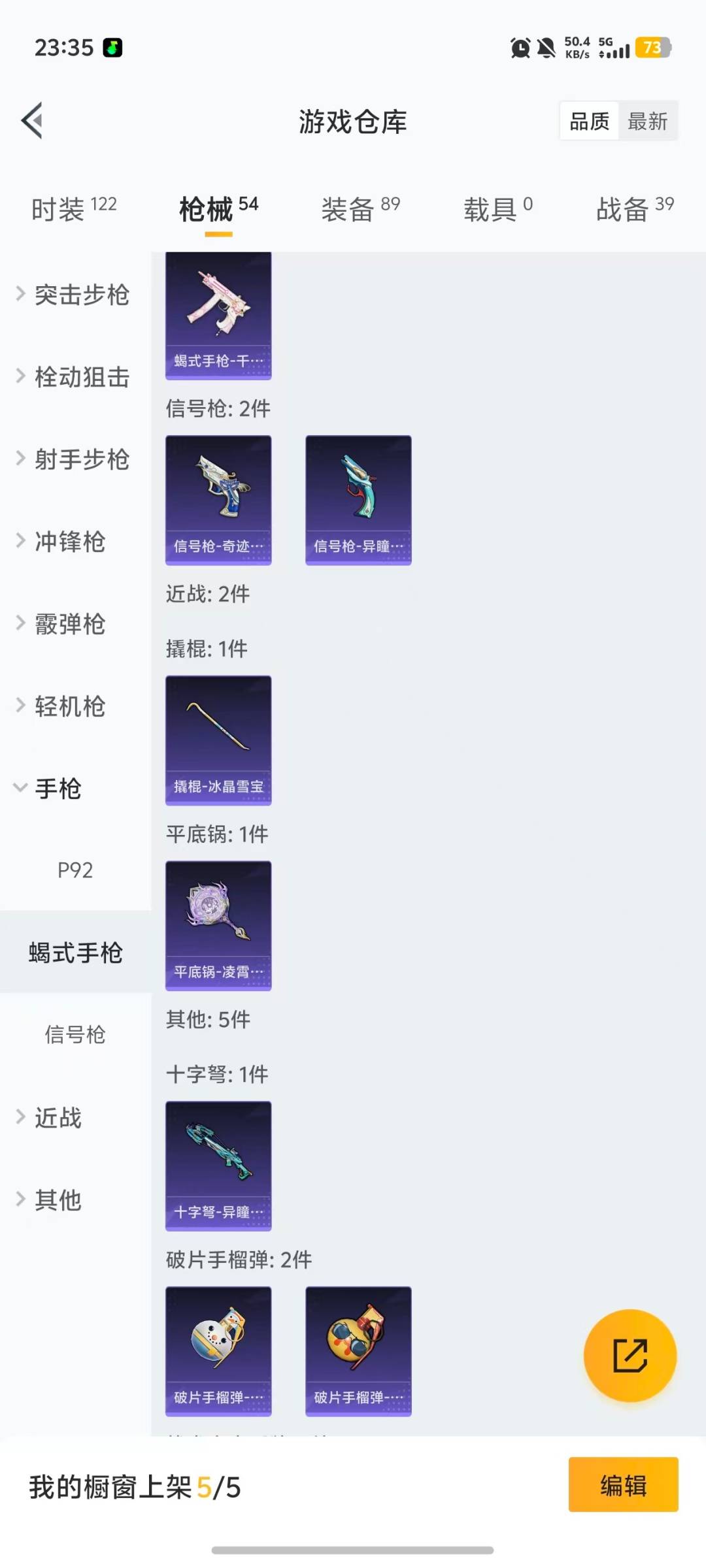Select the 信号枪-奇迹 flare gun item
The height and width of the screenshot is (1568, 706).
click(218, 498)
